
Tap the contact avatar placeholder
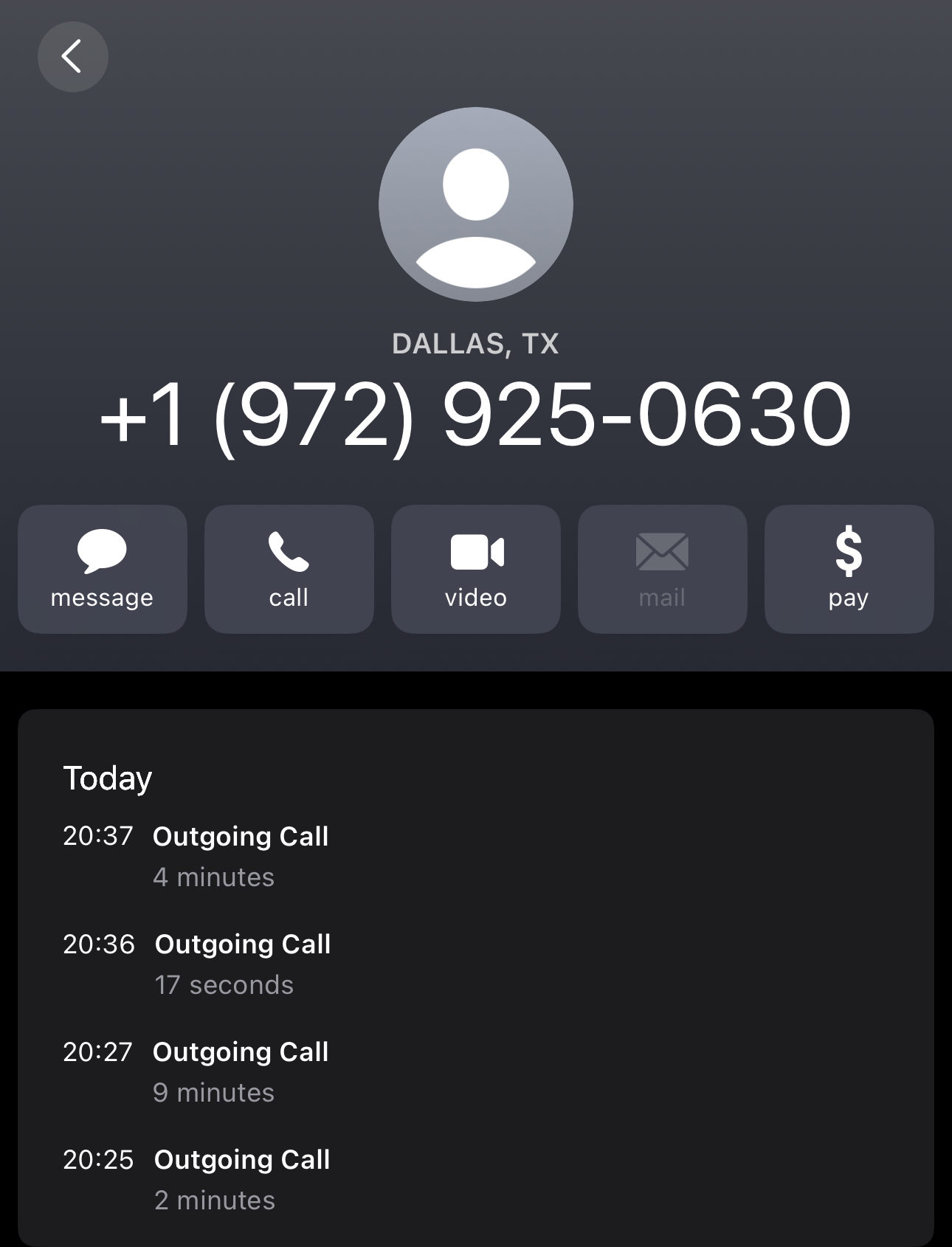point(476,204)
